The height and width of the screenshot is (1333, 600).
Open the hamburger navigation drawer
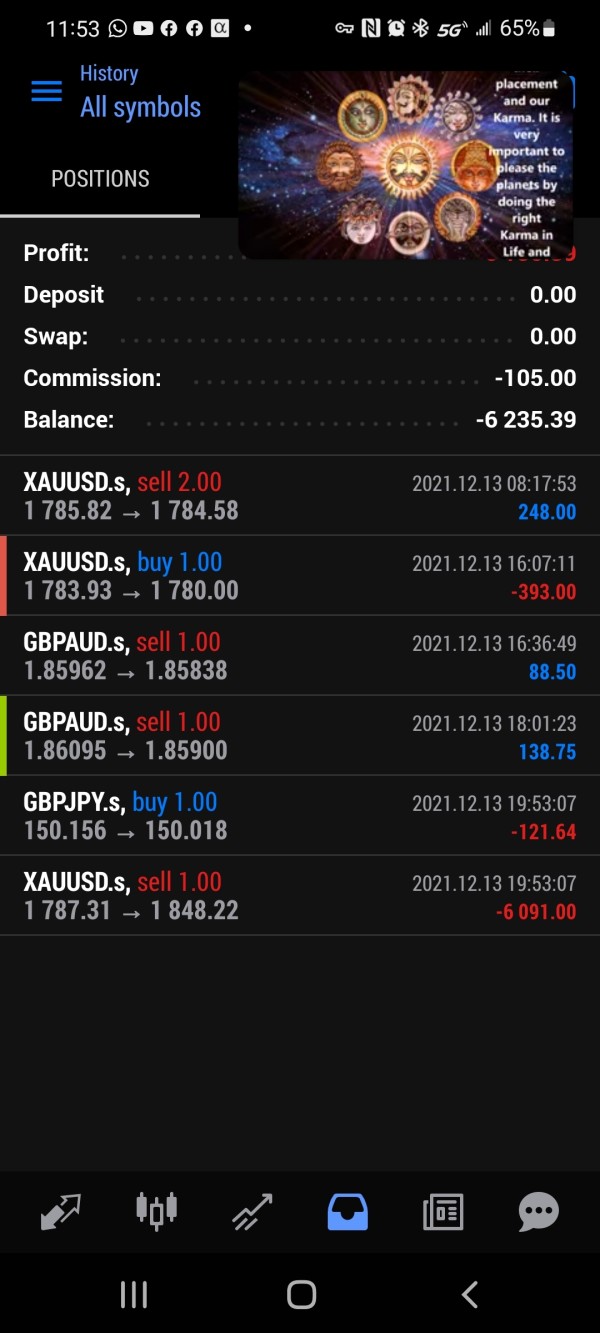tap(47, 91)
